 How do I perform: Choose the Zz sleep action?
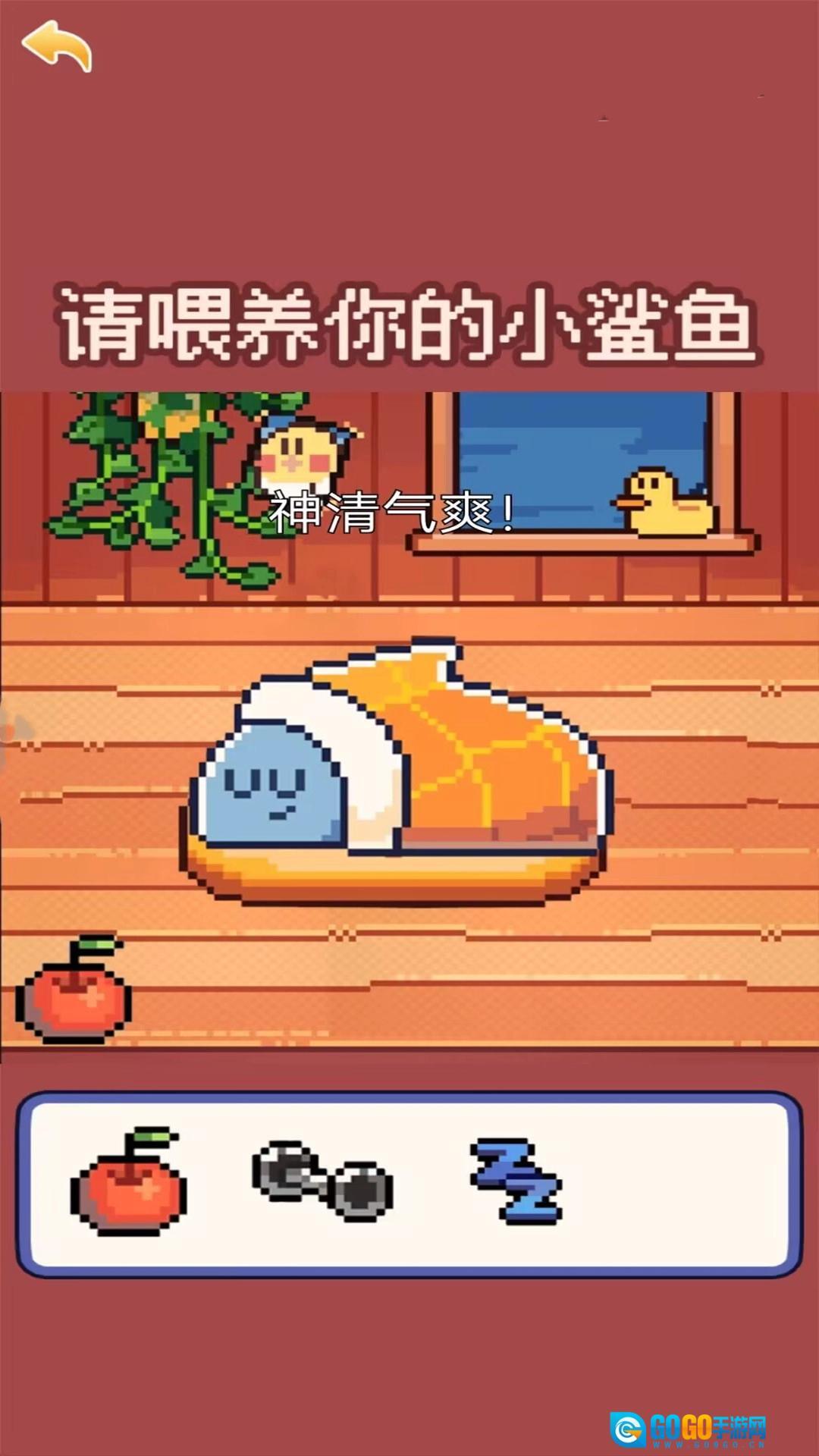pos(516,1181)
